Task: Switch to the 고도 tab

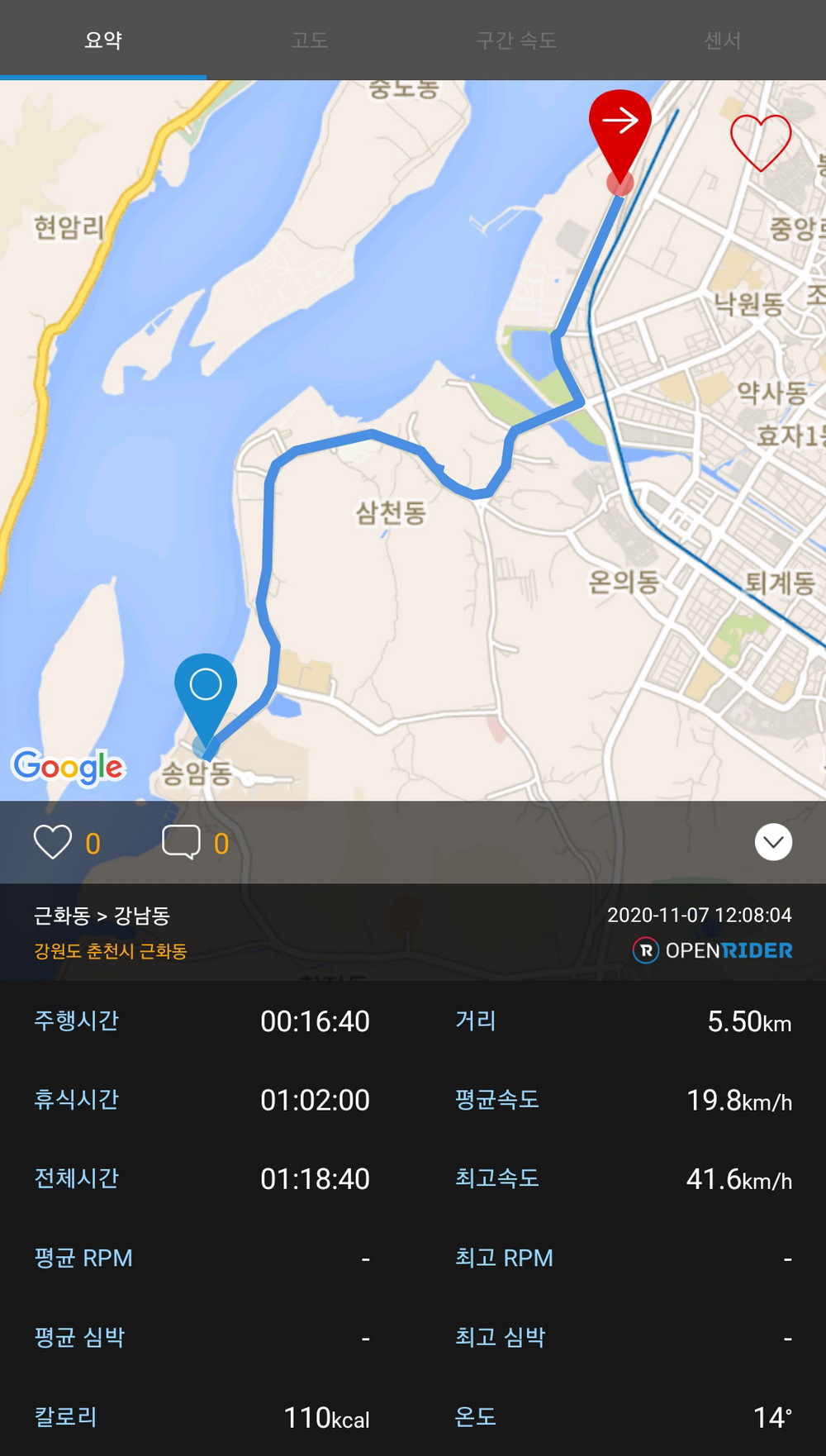Action: pyautogui.click(x=310, y=40)
